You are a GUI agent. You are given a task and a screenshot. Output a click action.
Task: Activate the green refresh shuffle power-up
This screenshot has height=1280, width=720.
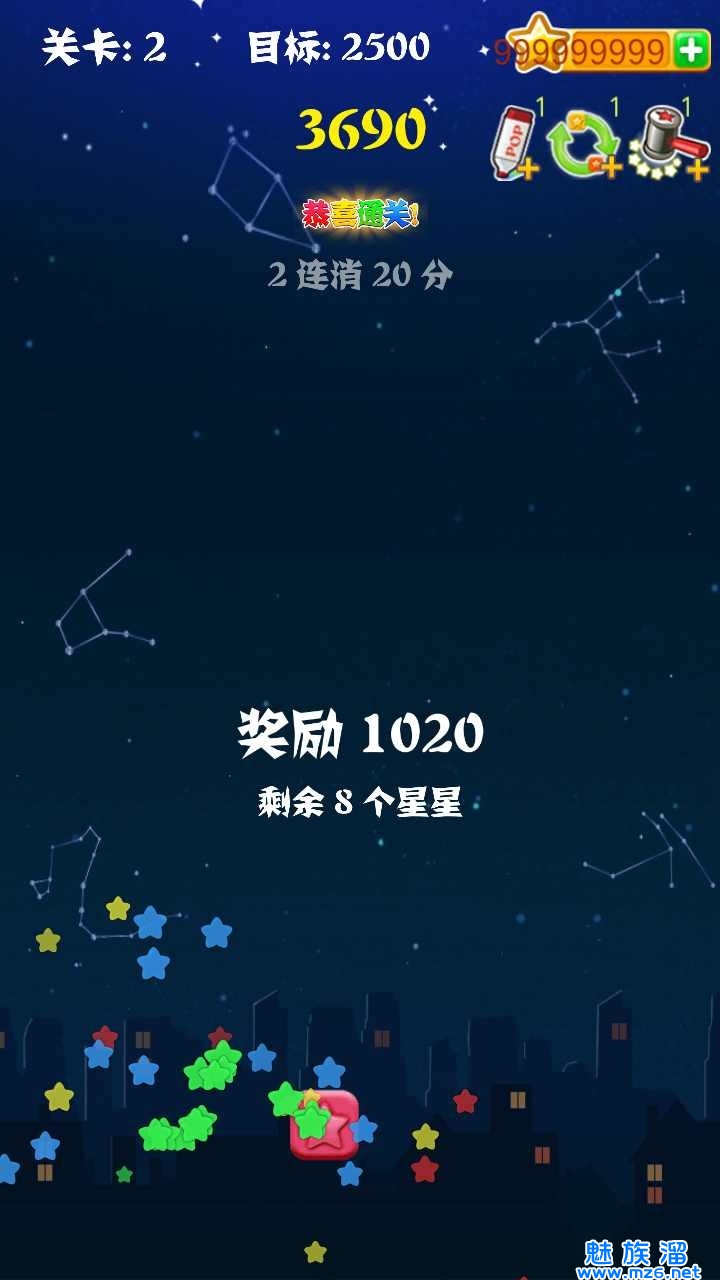pos(583,146)
